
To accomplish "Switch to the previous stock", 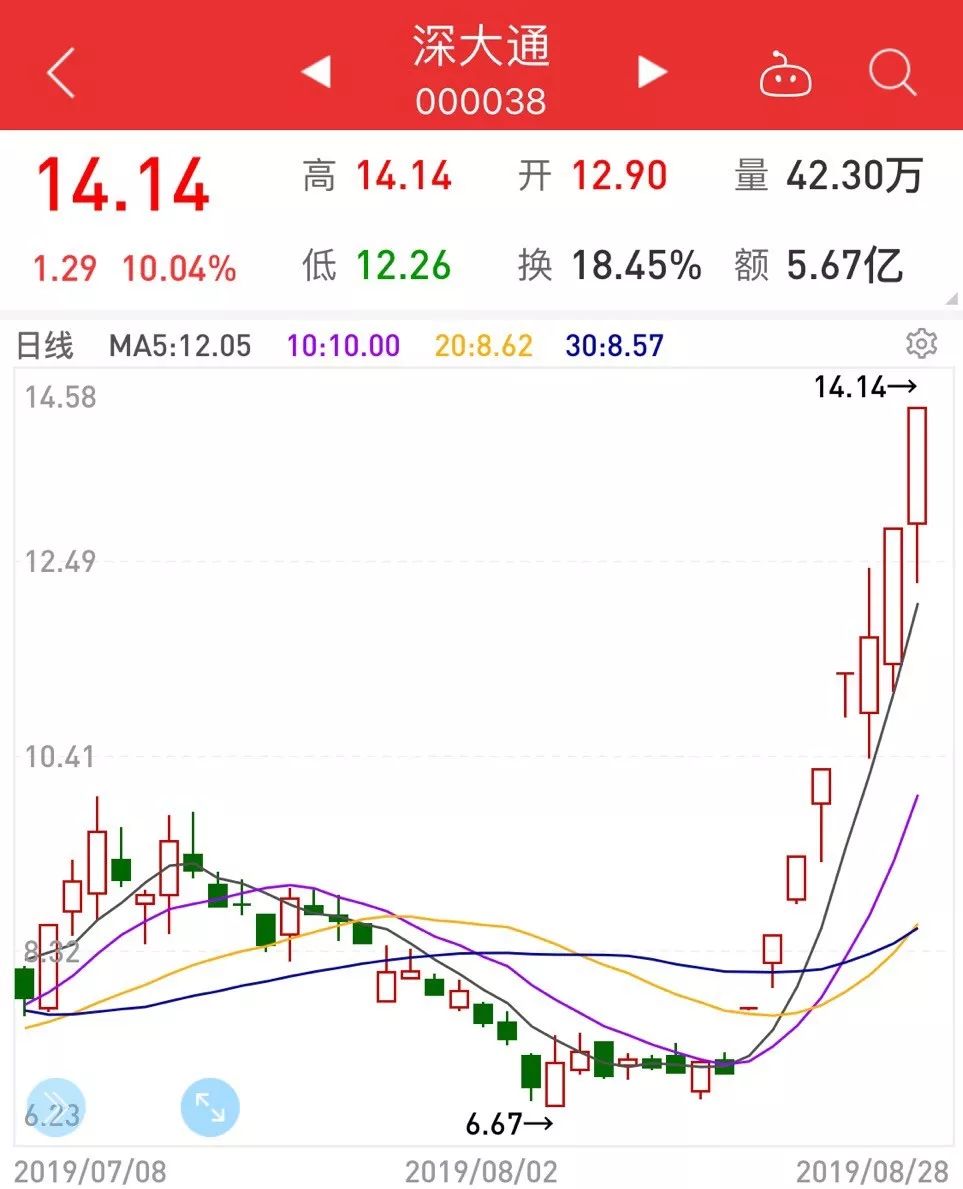I will pyautogui.click(x=316, y=72).
